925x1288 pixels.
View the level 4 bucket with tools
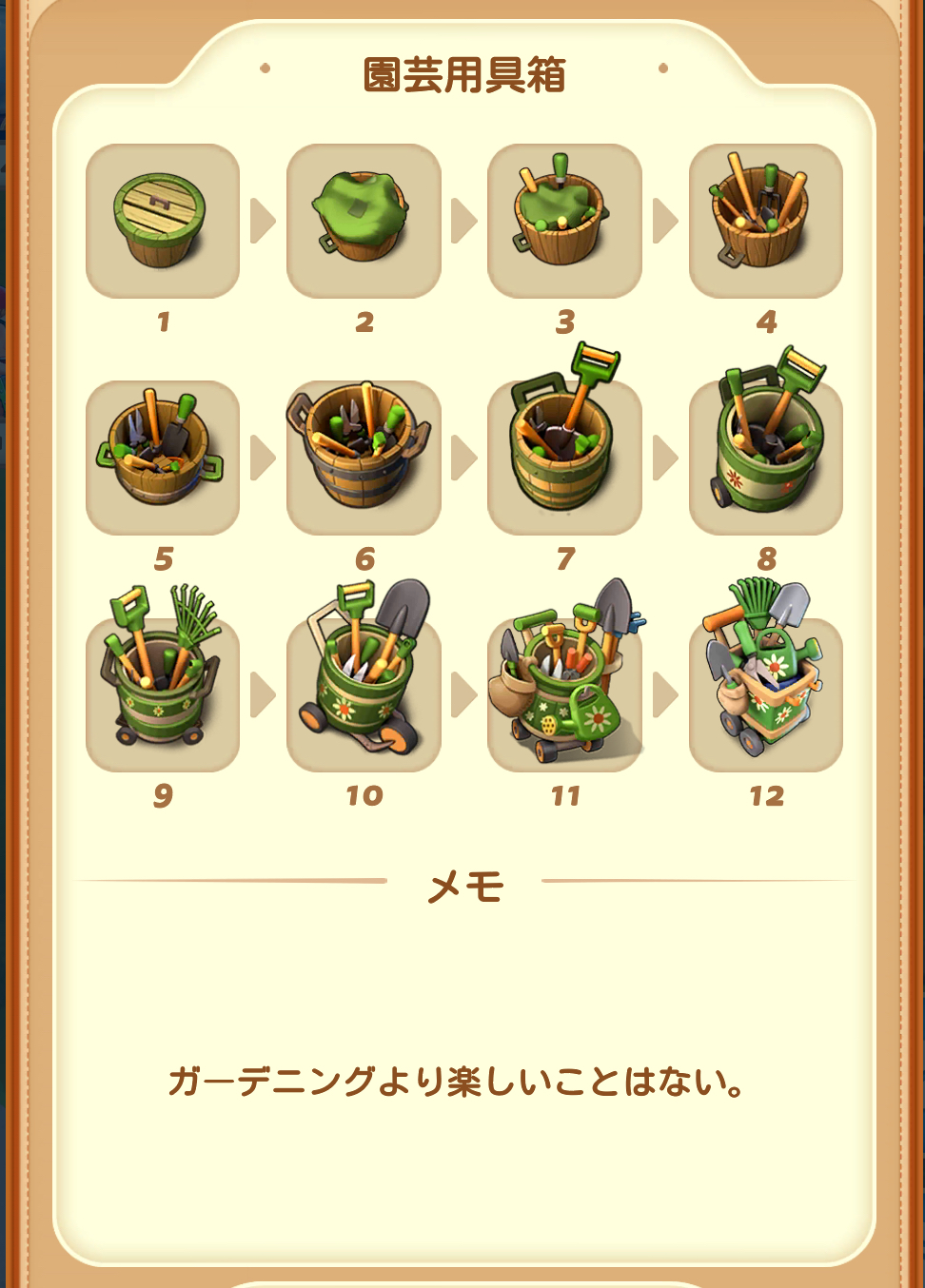tap(765, 221)
